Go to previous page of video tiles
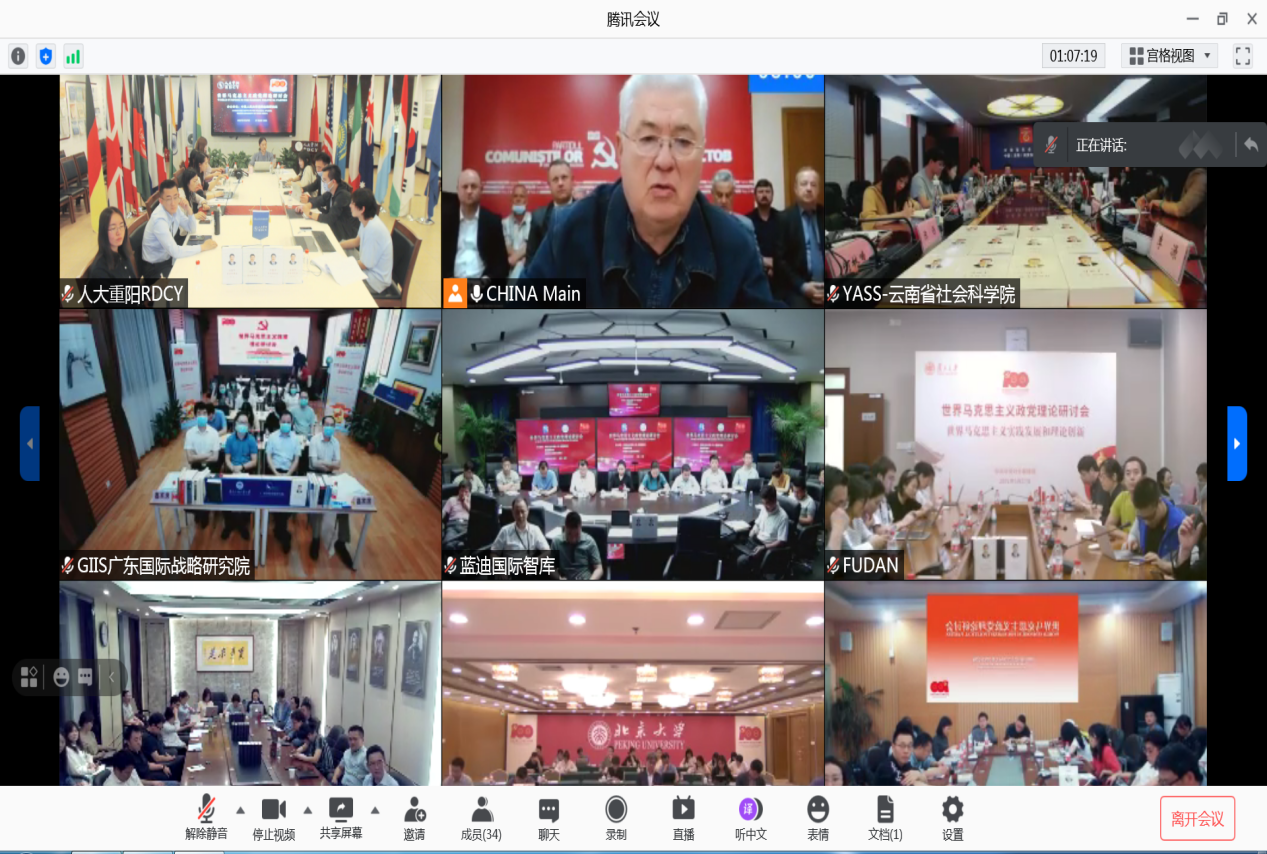The image size is (1267, 854). point(30,443)
